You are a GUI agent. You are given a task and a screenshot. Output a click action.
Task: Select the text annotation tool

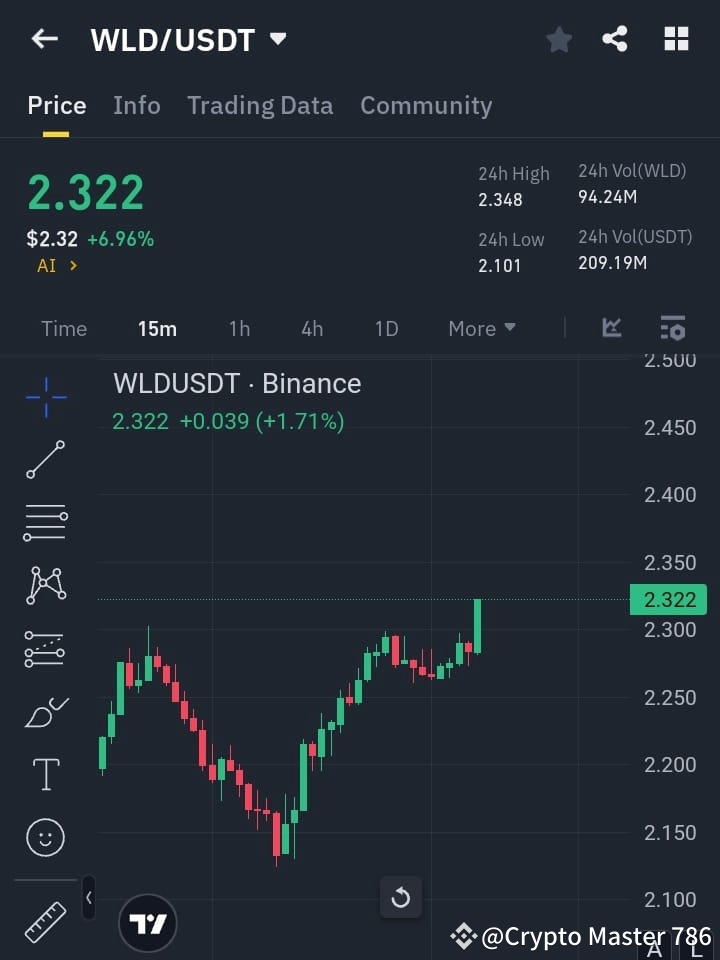pyautogui.click(x=45, y=774)
